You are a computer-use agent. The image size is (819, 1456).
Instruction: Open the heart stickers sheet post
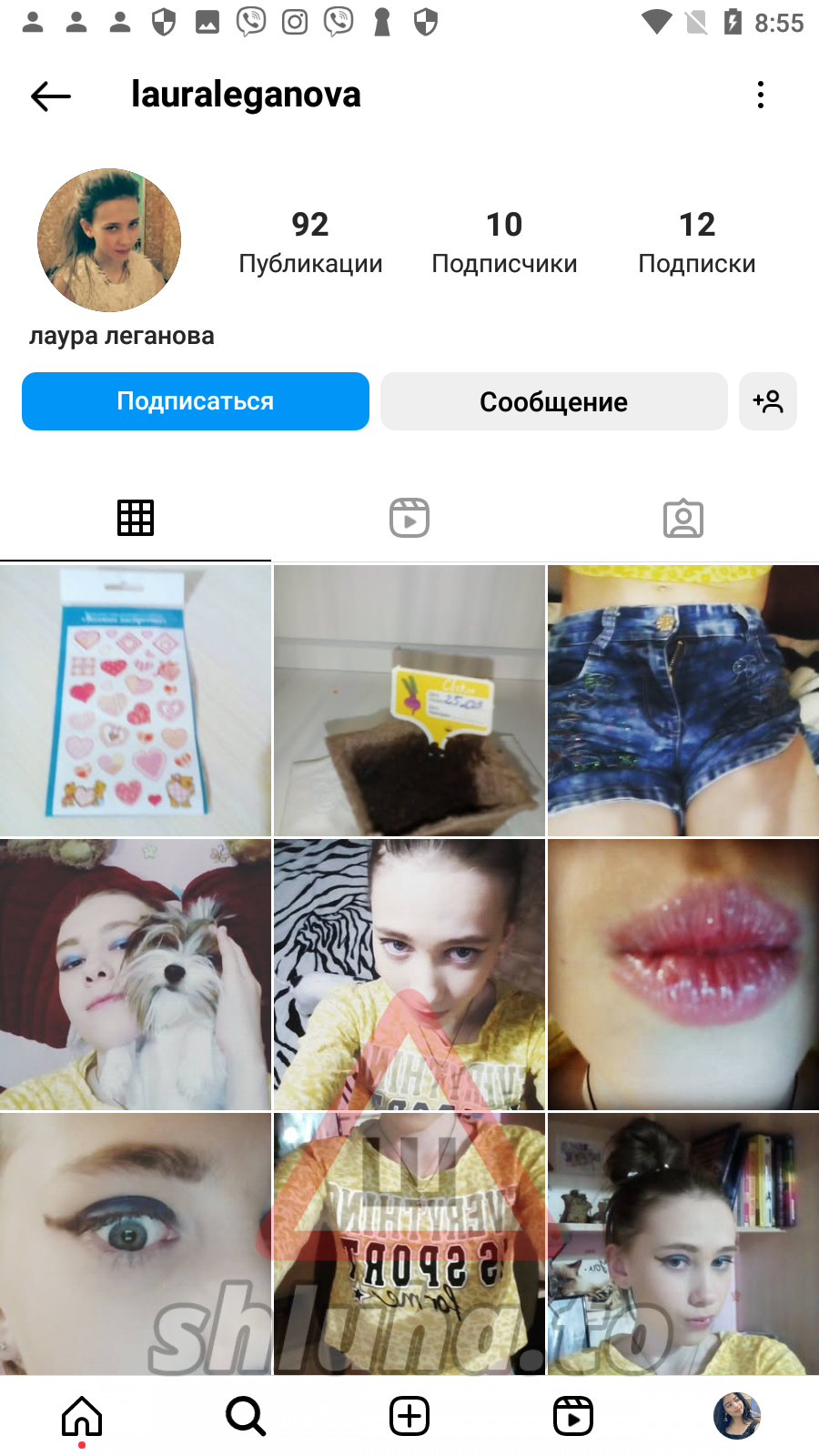coord(136,701)
